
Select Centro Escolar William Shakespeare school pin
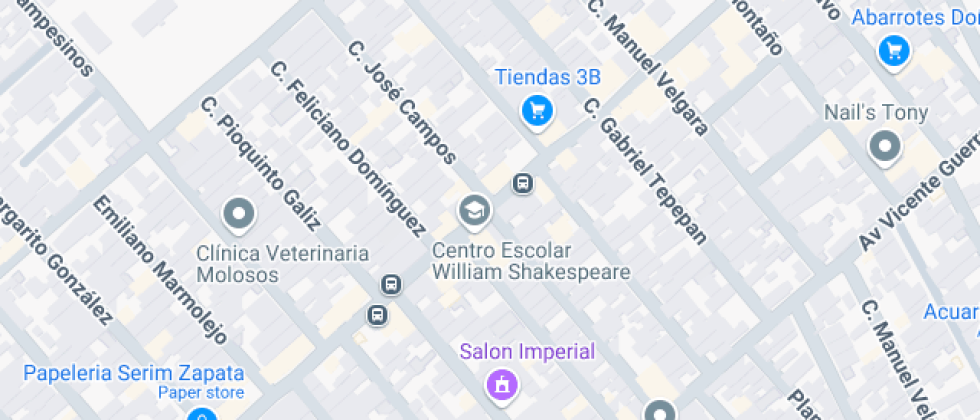[474, 209]
